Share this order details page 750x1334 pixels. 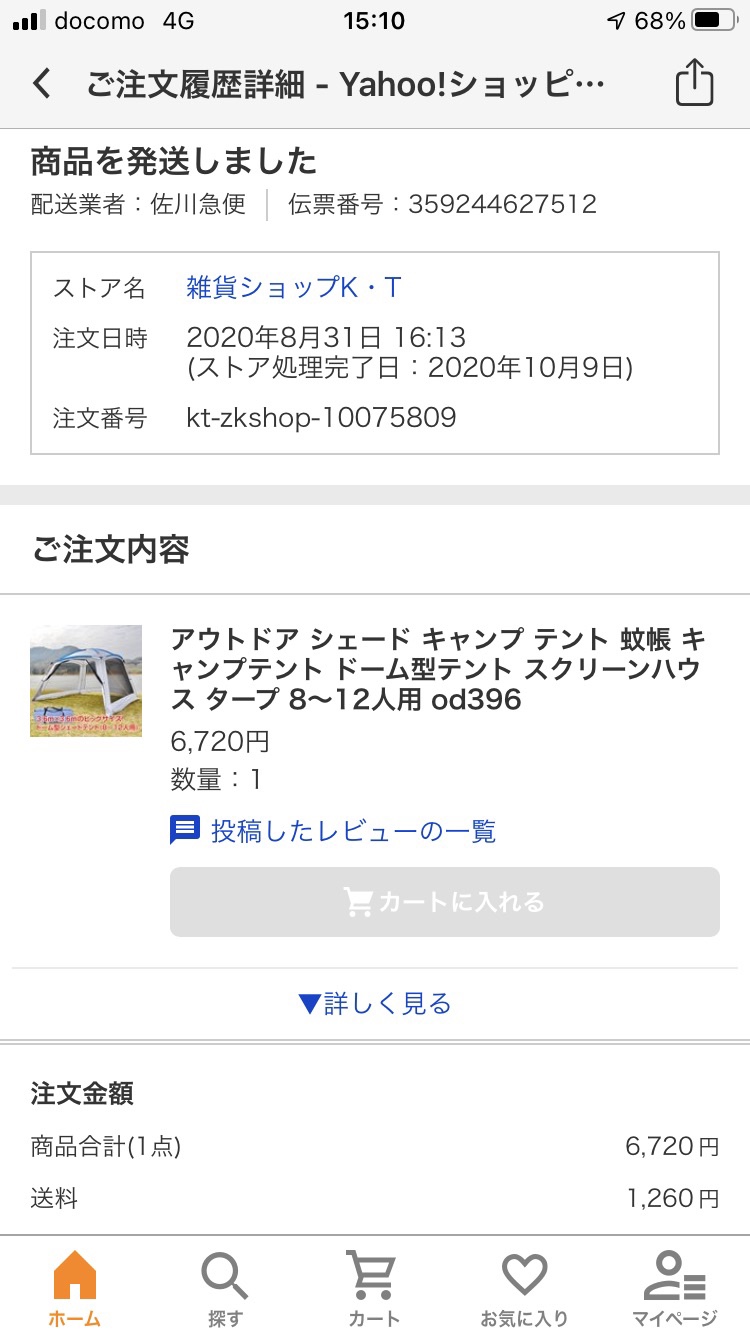[x=694, y=84]
